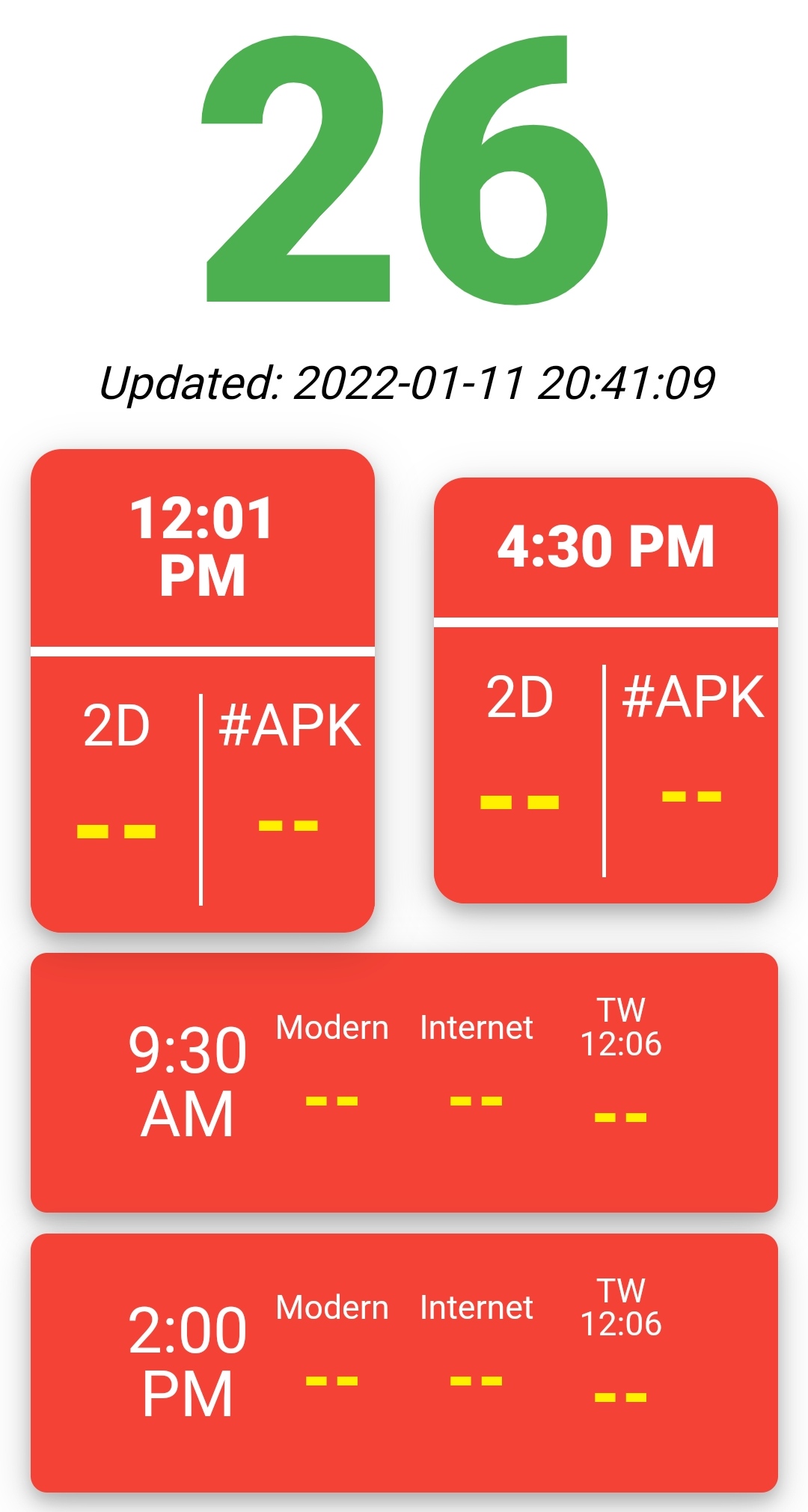Open the 12:01 PM result card
The width and height of the screenshot is (808, 1512).
[202, 690]
